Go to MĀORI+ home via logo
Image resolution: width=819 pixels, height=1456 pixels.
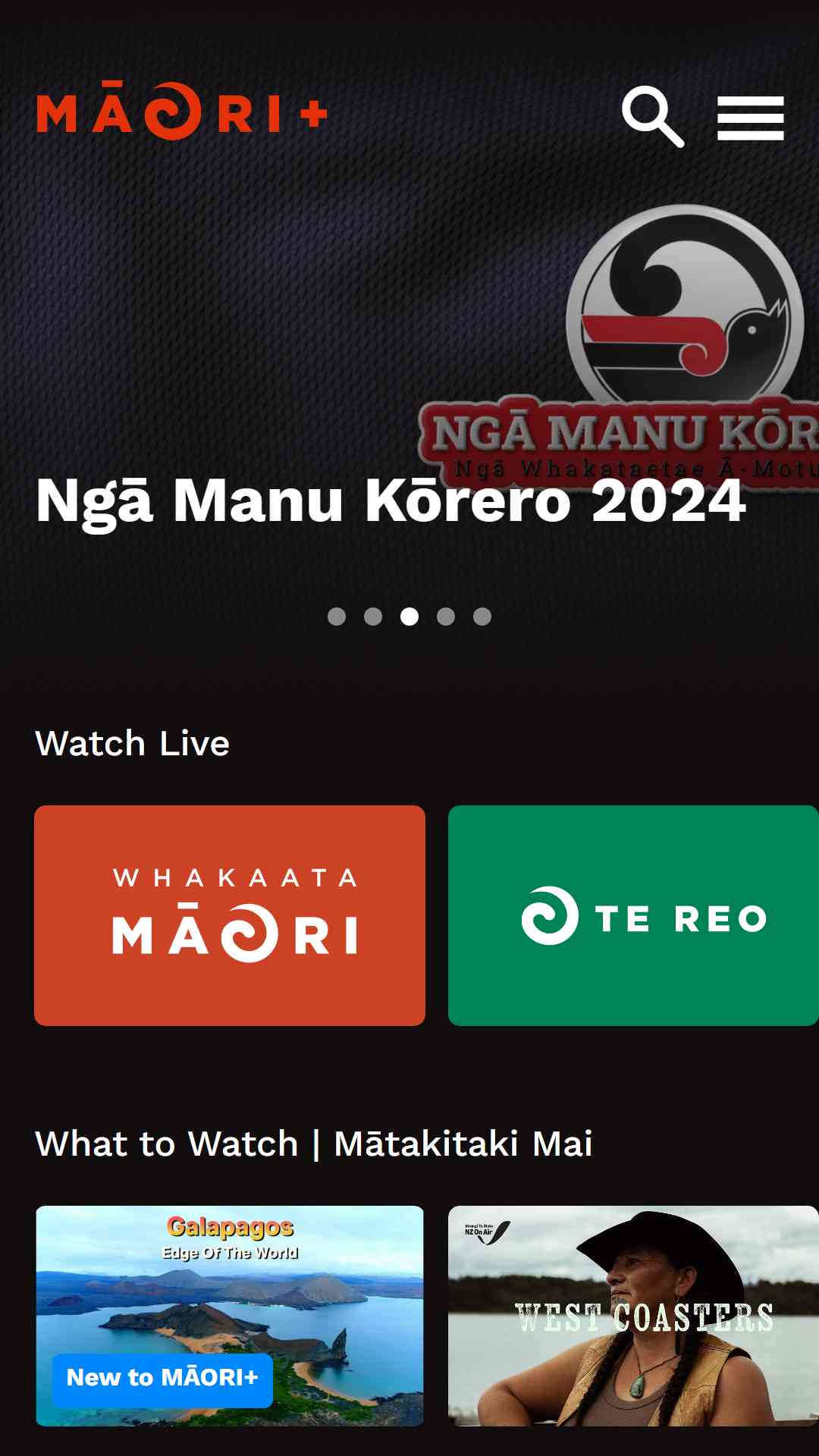182,112
